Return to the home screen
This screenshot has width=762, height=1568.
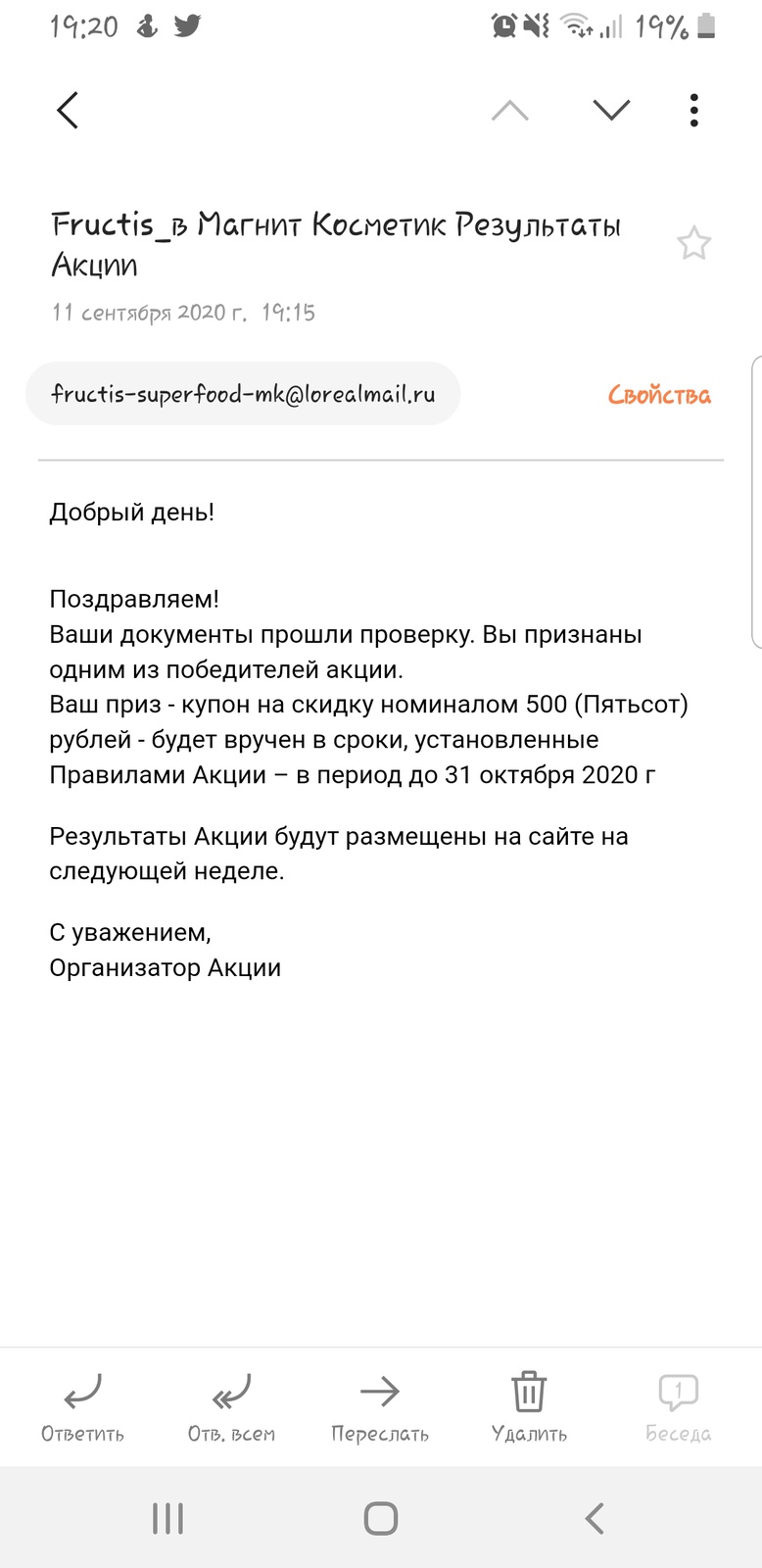tap(380, 1518)
